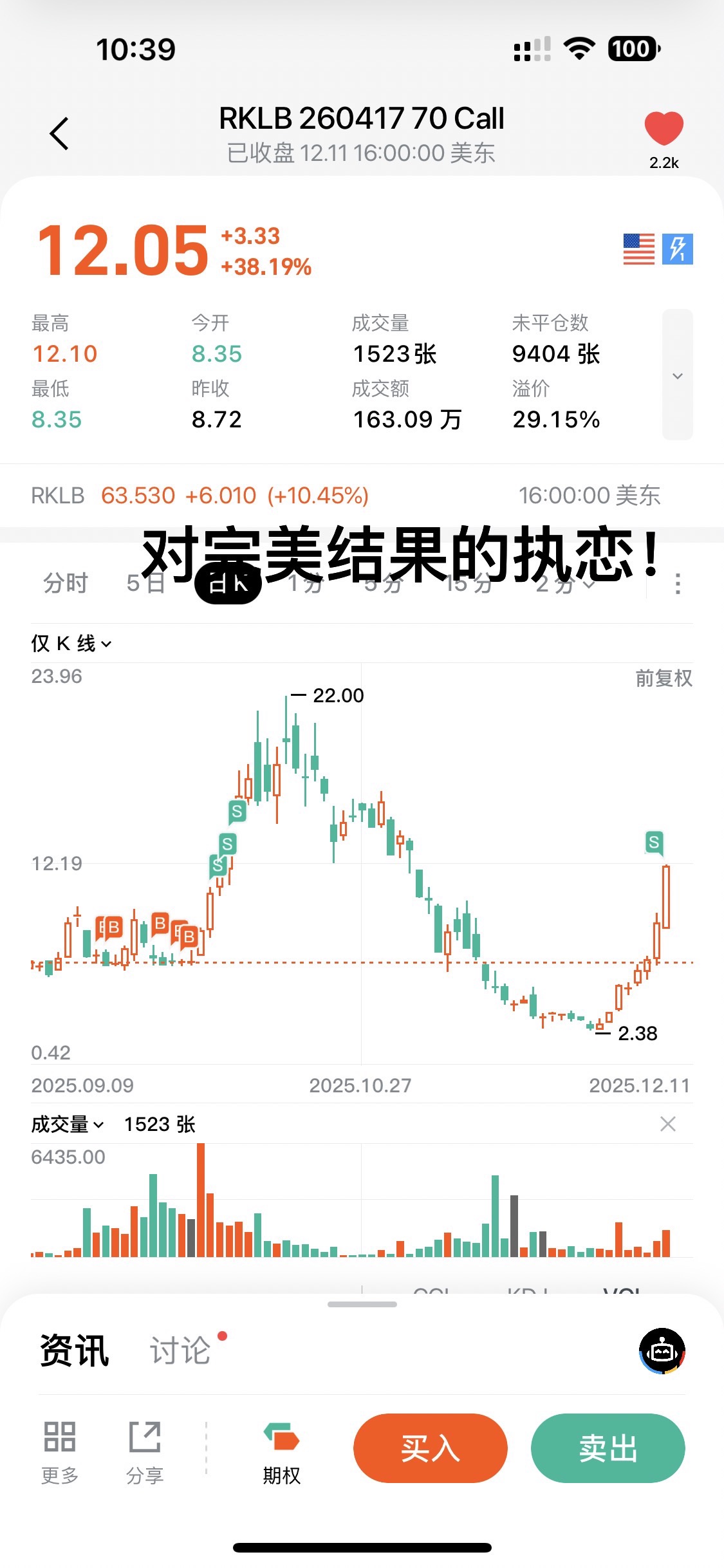Close the 成交量 volume indicator panel
Viewport: 724px width, 1568px height.
pyautogui.click(x=667, y=1125)
